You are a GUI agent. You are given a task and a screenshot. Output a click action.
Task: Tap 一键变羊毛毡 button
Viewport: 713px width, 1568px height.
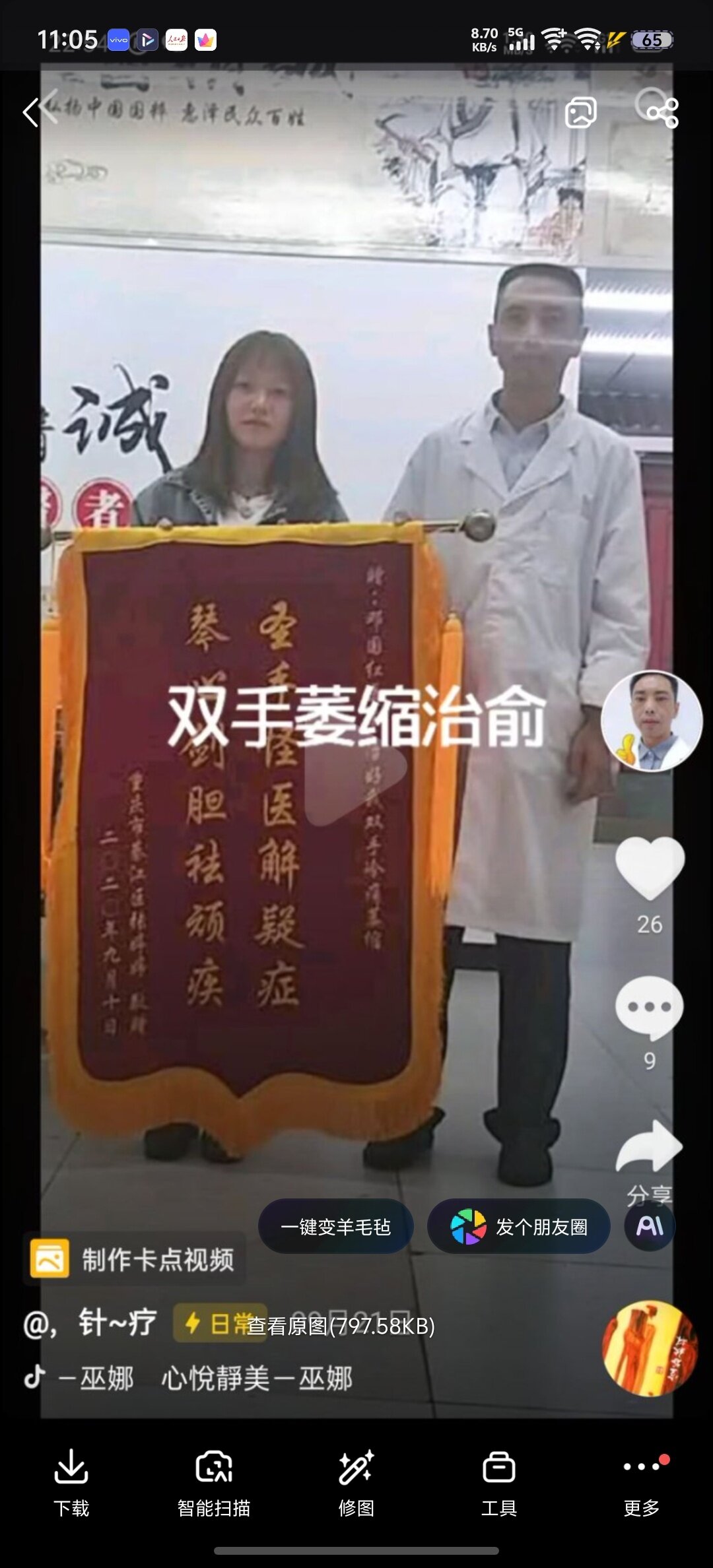[336, 1227]
